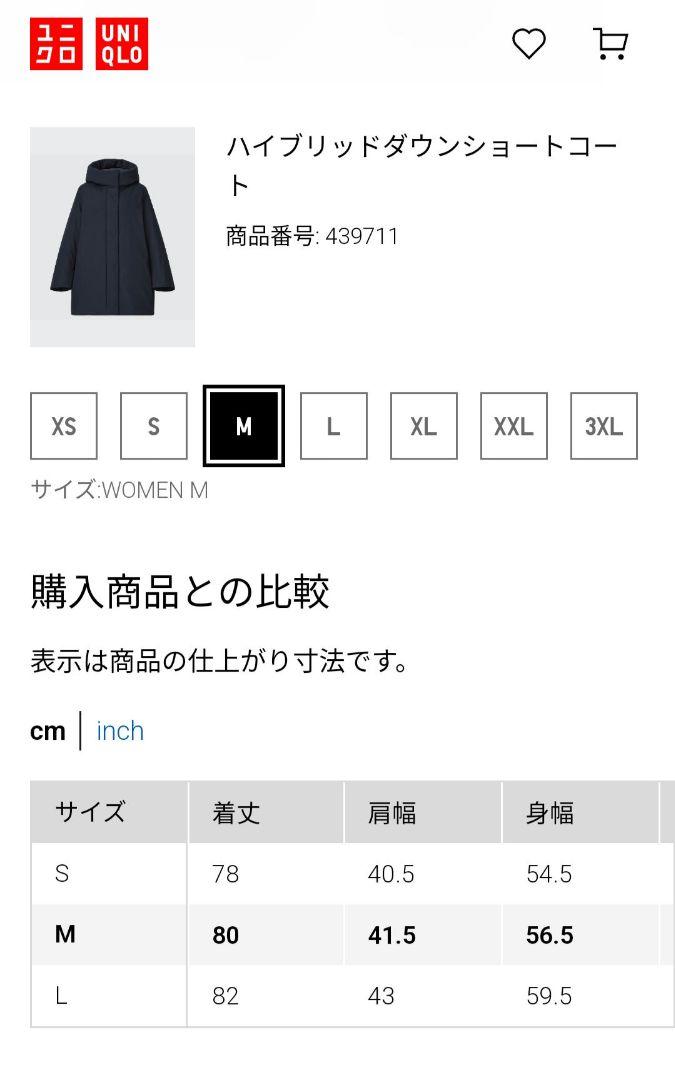
Task: Open the shopping cart
Action: [x=610, y=44]
